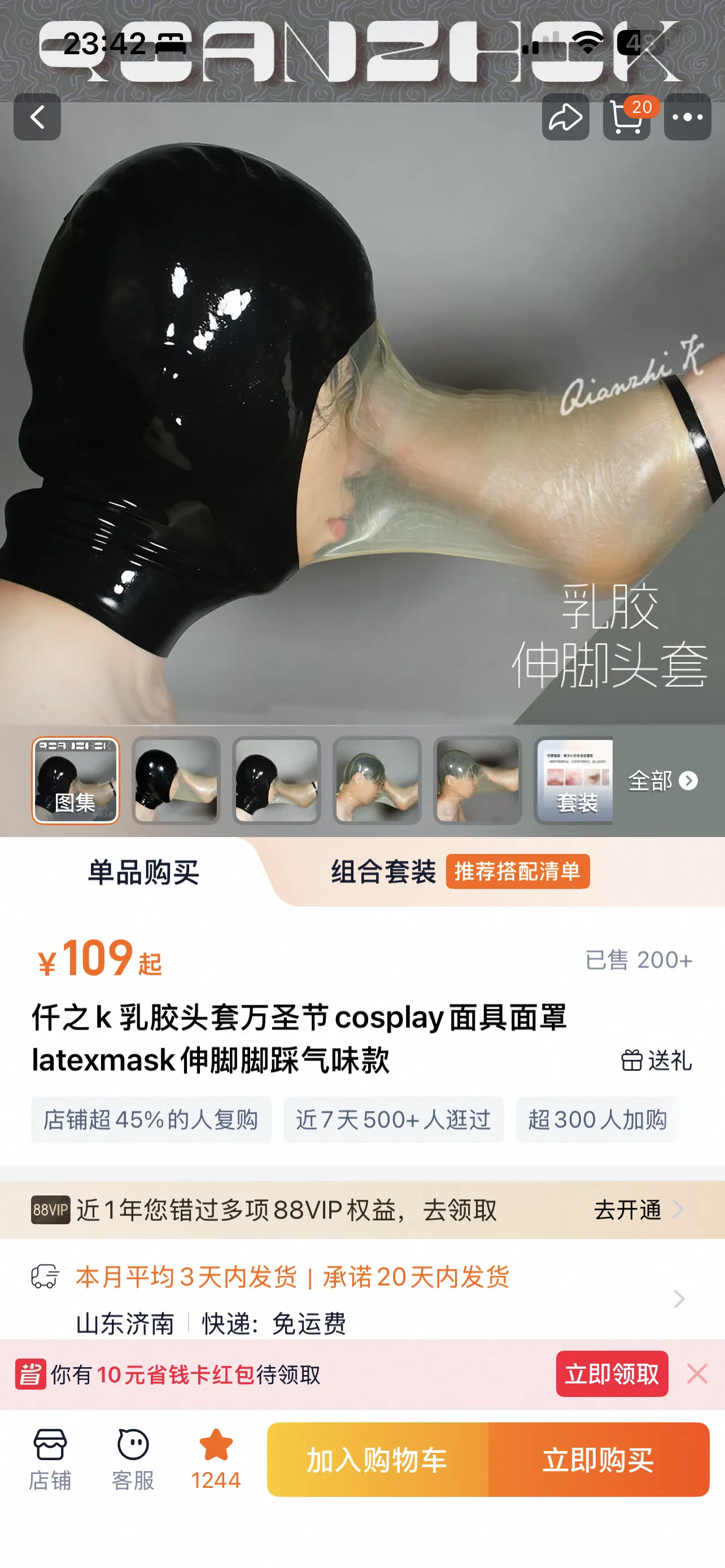
Task: Add the item with 加入购物车
Action: (377, 1460)
